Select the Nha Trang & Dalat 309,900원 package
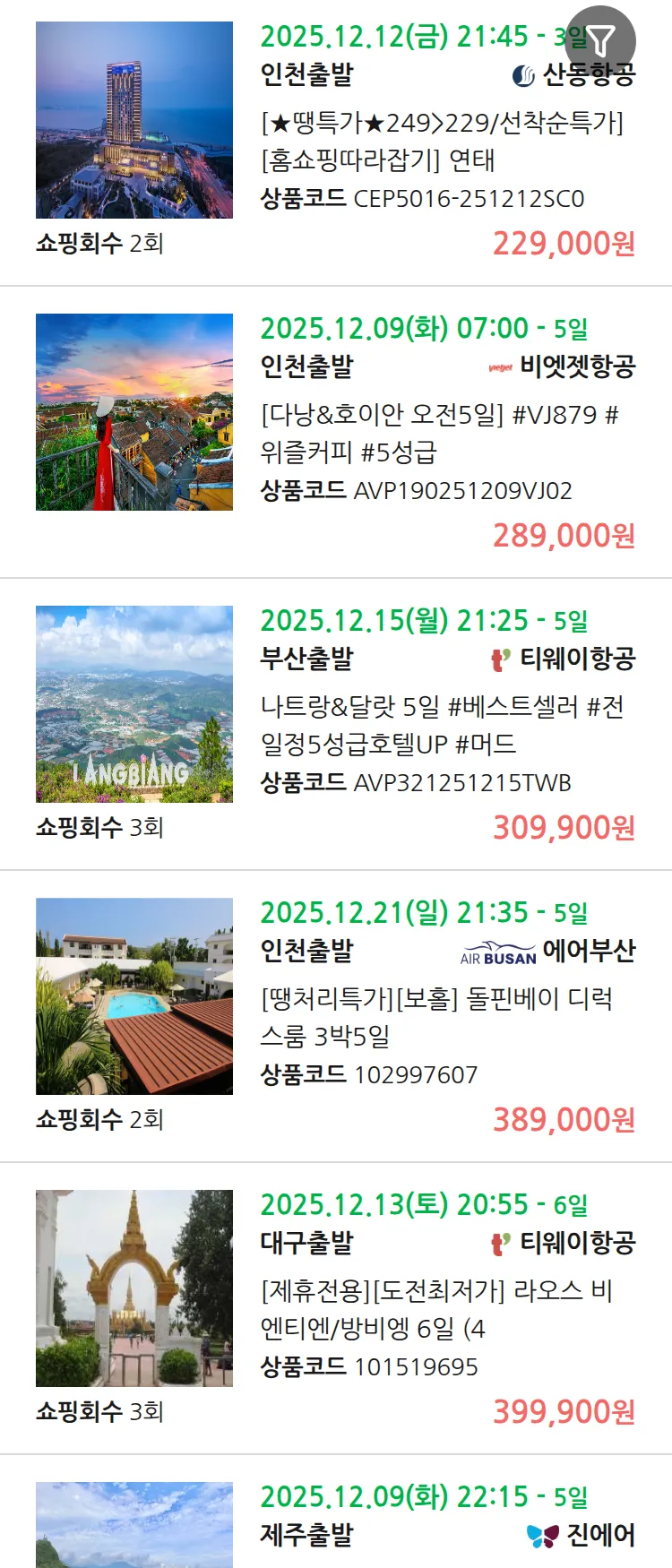 click(441, 725)
